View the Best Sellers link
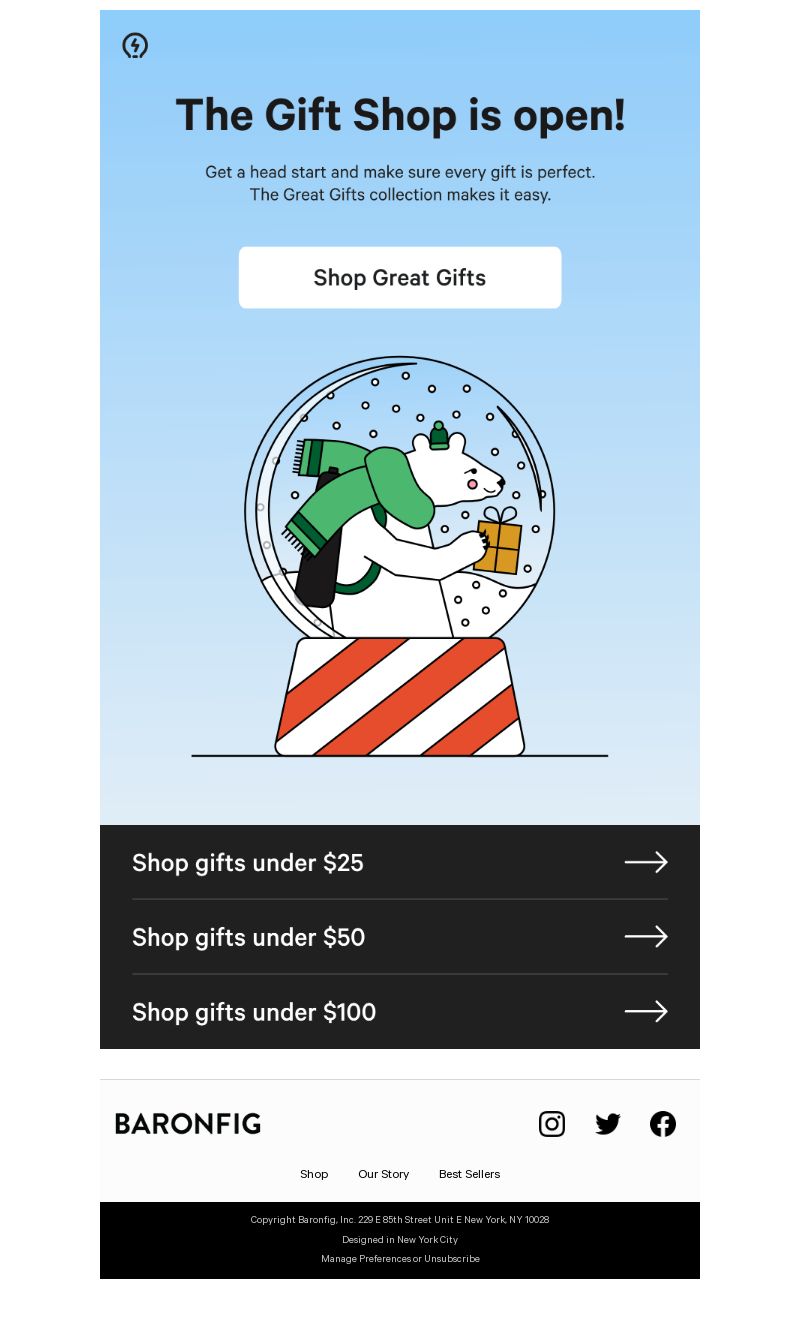The image size is (800, 1317). (469, 1174)
